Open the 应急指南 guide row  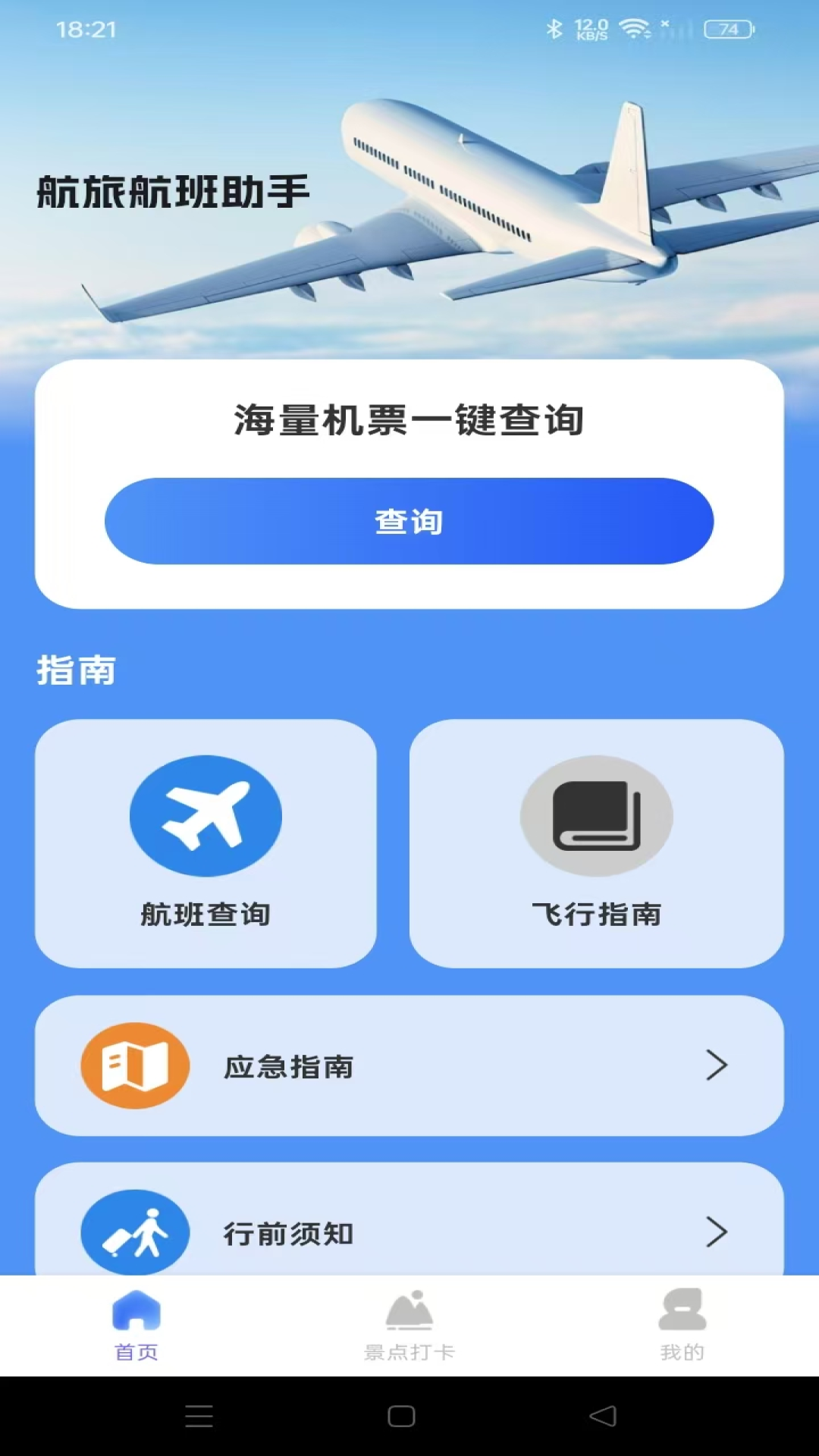(409, 1065)
